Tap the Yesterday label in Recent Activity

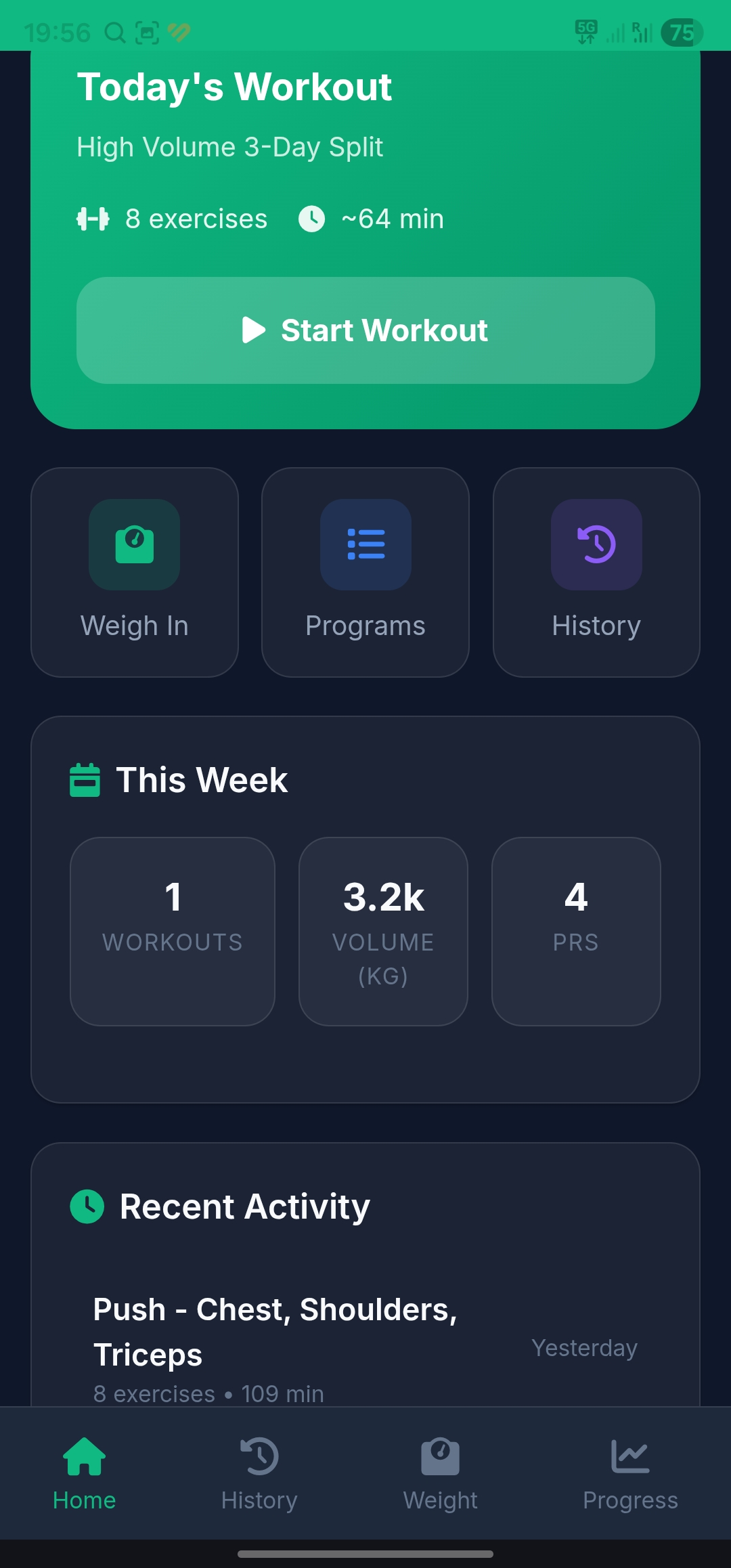tap(584, 1347)
